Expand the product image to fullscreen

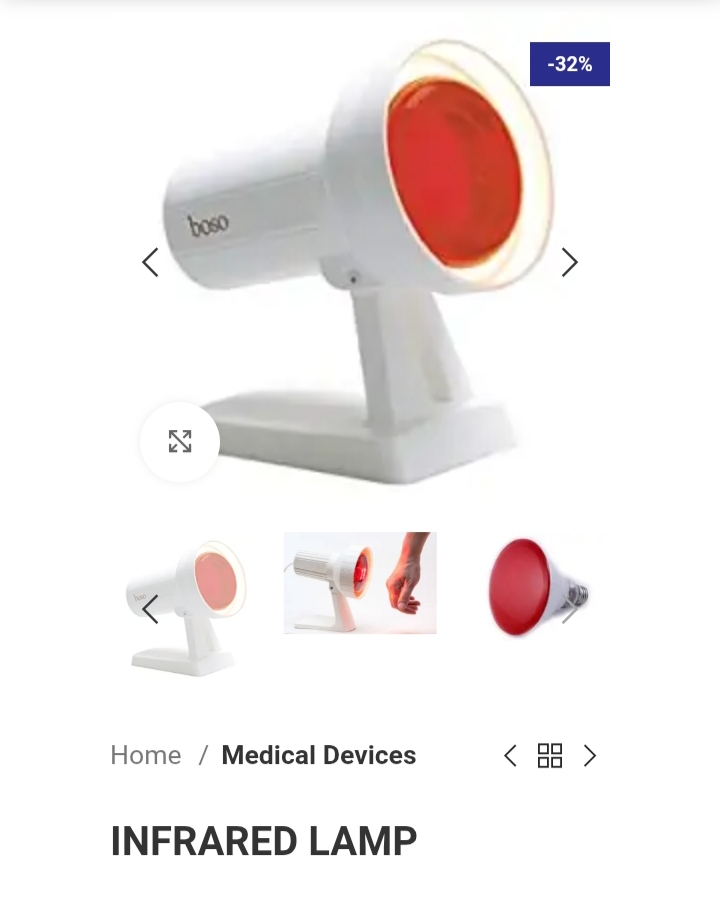click(180, 441)
